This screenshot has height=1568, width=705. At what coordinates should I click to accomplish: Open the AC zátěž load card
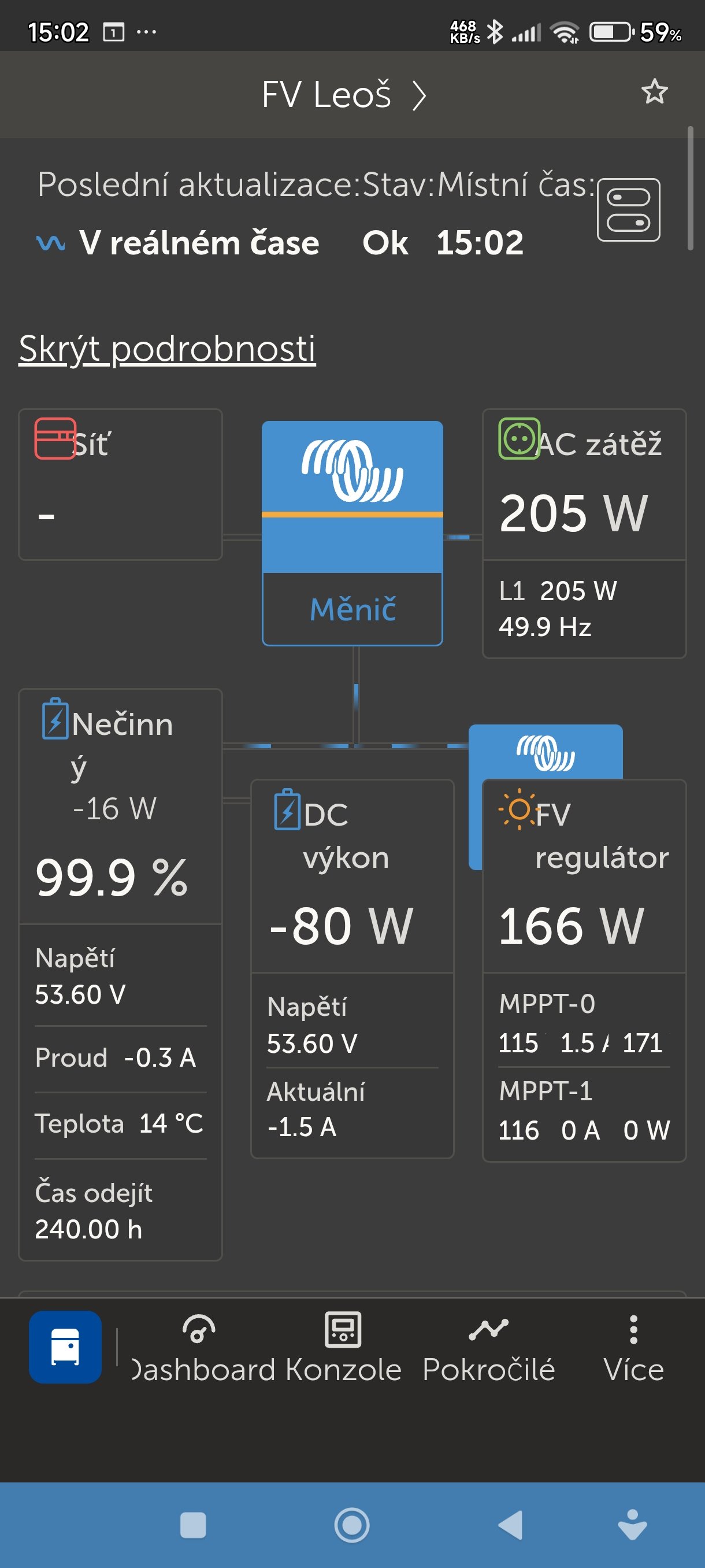tap(584, 532)
